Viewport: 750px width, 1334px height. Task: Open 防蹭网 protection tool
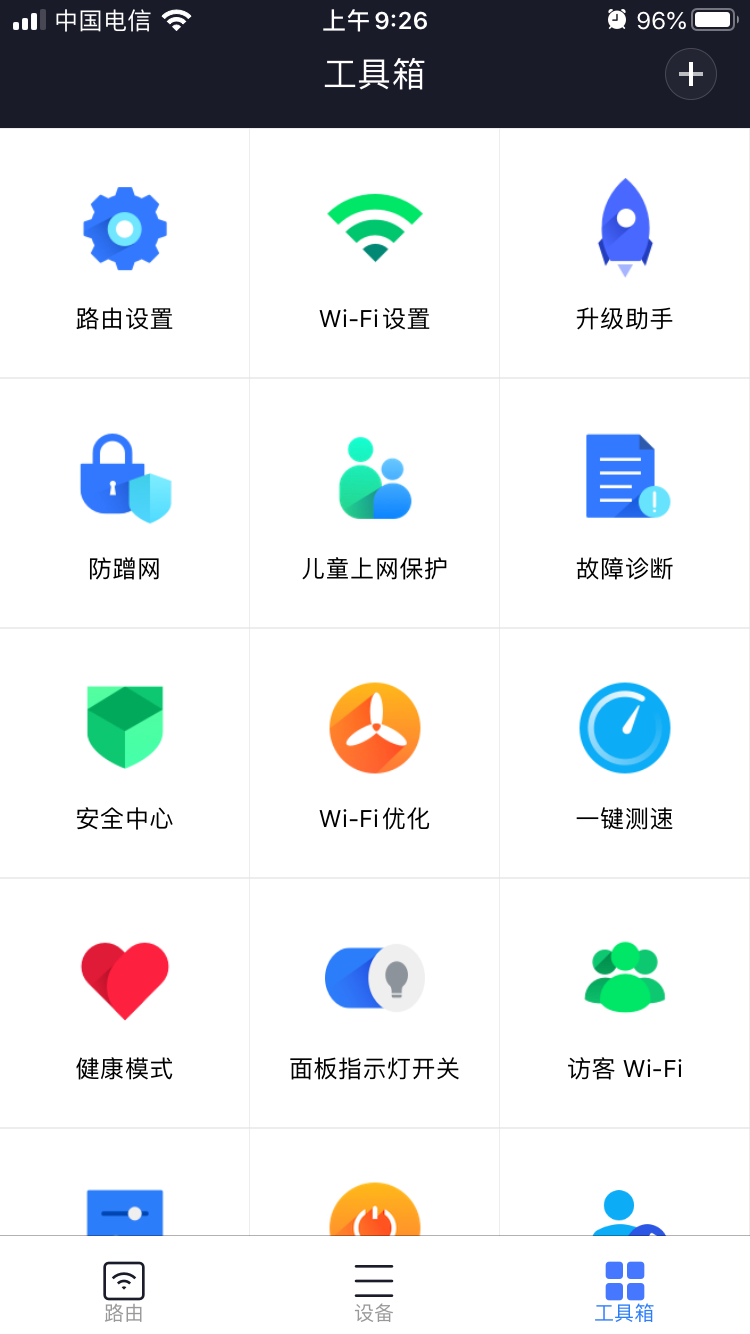pos(125,503)
